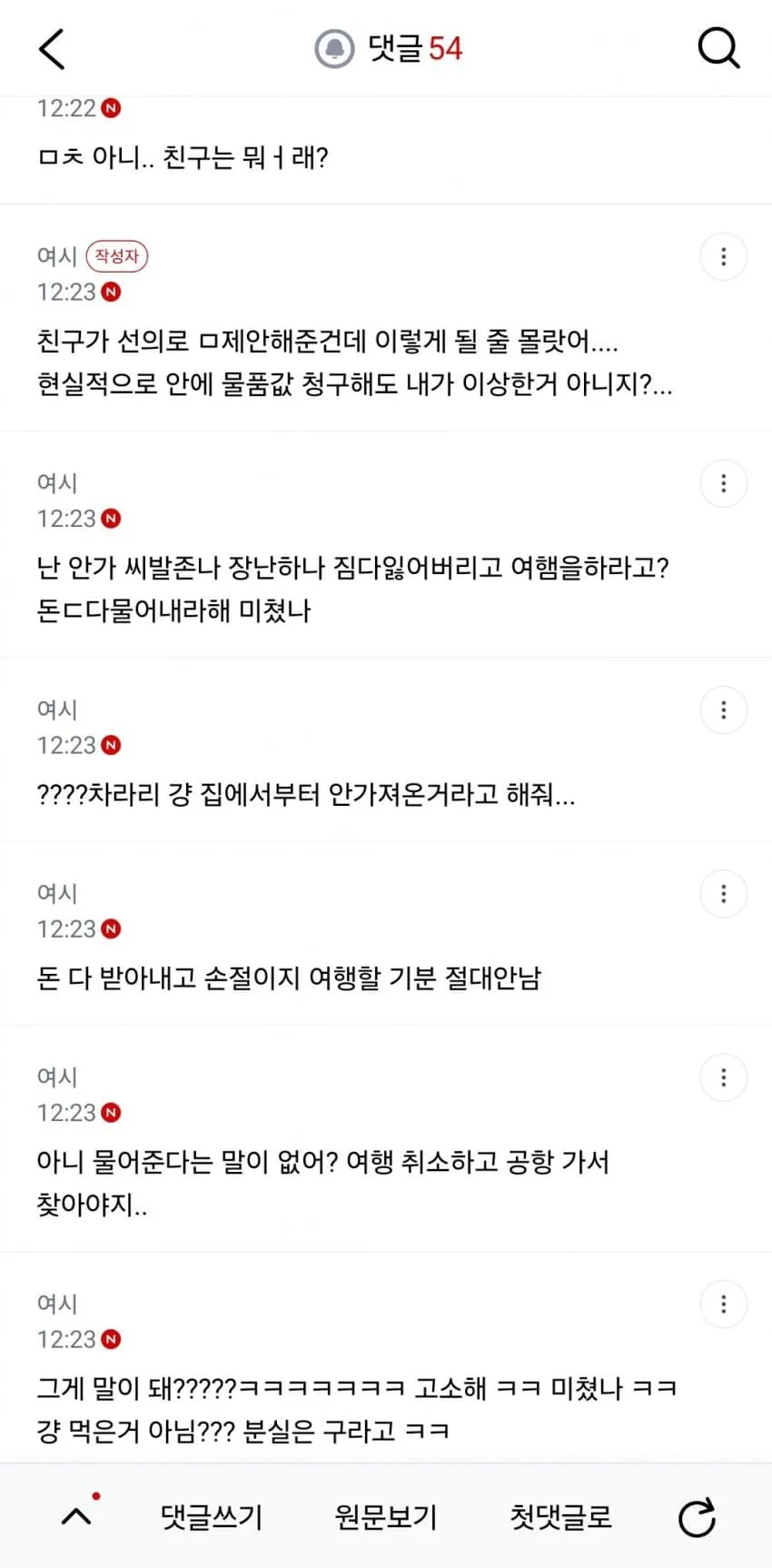This screenshot has width=772, height=1568.
Task: Open options for the '돈 다 받아내고' comment
Action: (x=724, y=894)
